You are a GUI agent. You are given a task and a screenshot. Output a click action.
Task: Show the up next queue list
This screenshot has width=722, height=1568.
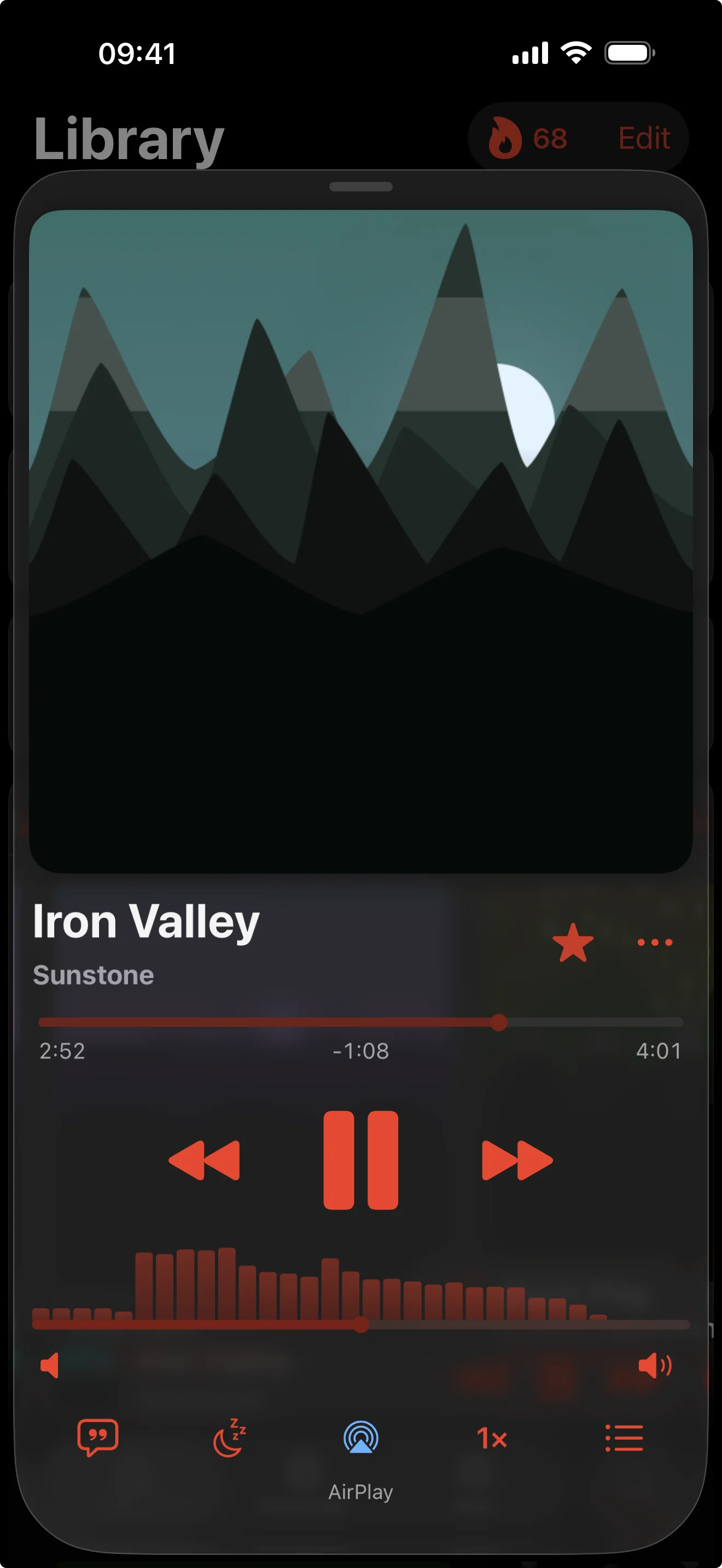[624, 1438]
